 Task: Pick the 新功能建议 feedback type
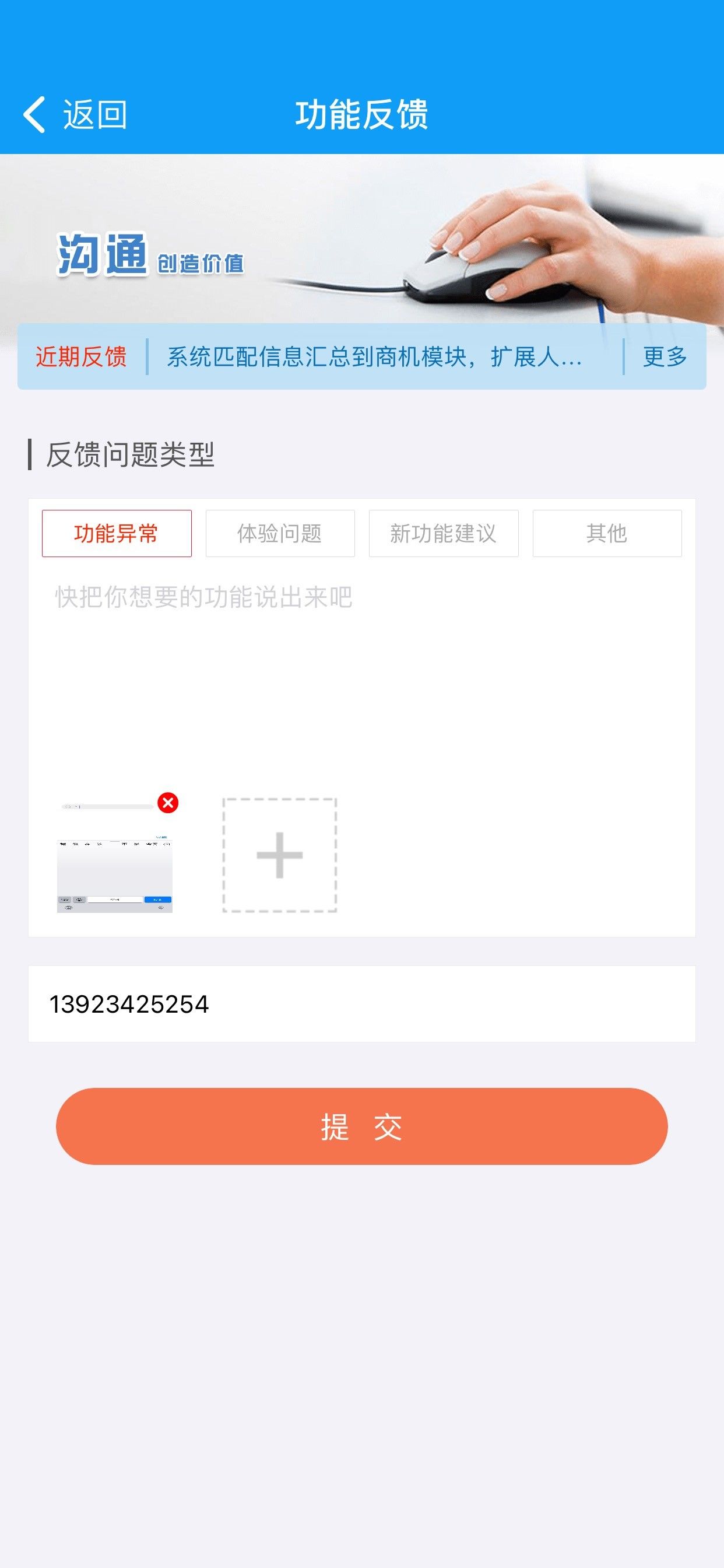443,533
